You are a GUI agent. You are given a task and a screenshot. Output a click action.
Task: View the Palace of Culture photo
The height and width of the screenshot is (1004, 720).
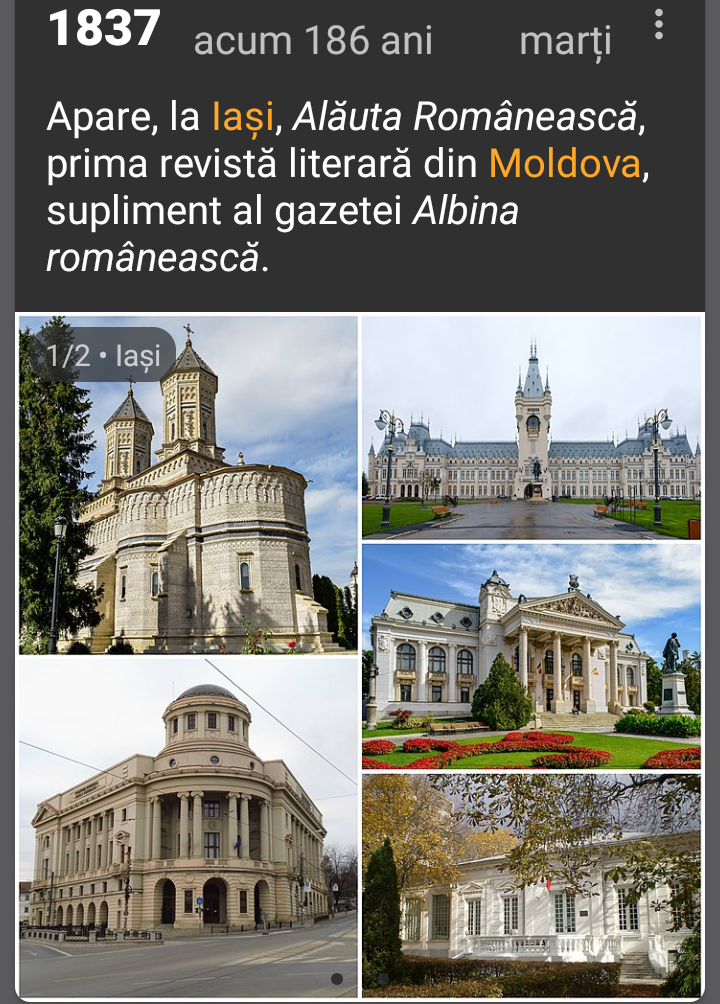(531, 427)
